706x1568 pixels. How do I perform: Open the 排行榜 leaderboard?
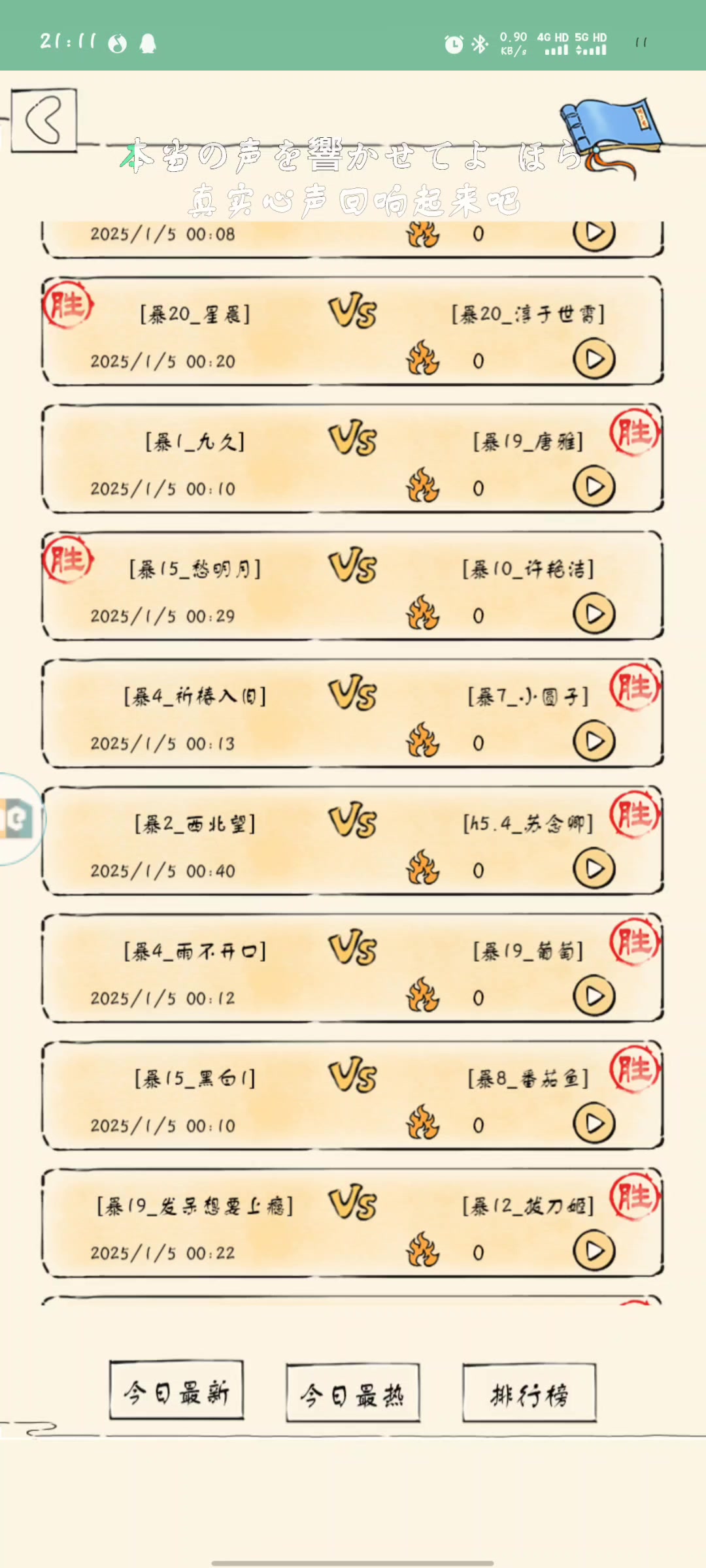tap(529, 1394)
